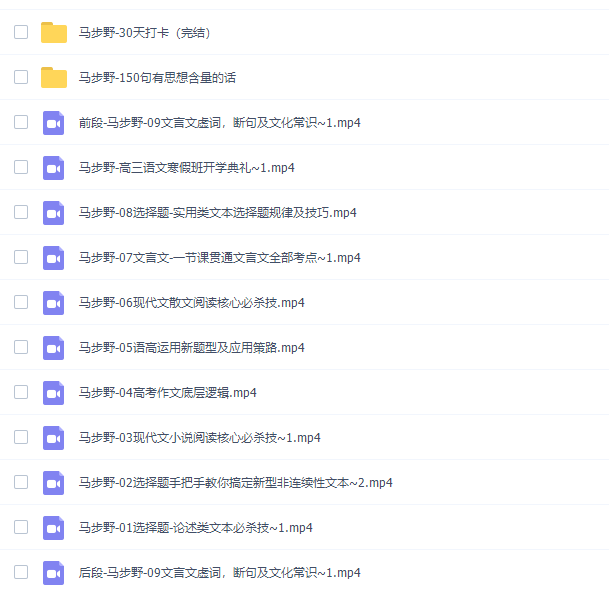
Task: Open 马步野-07文言文一节课贯通文言文全部考点
Action: pyautogui.click(x=219, y=258)
